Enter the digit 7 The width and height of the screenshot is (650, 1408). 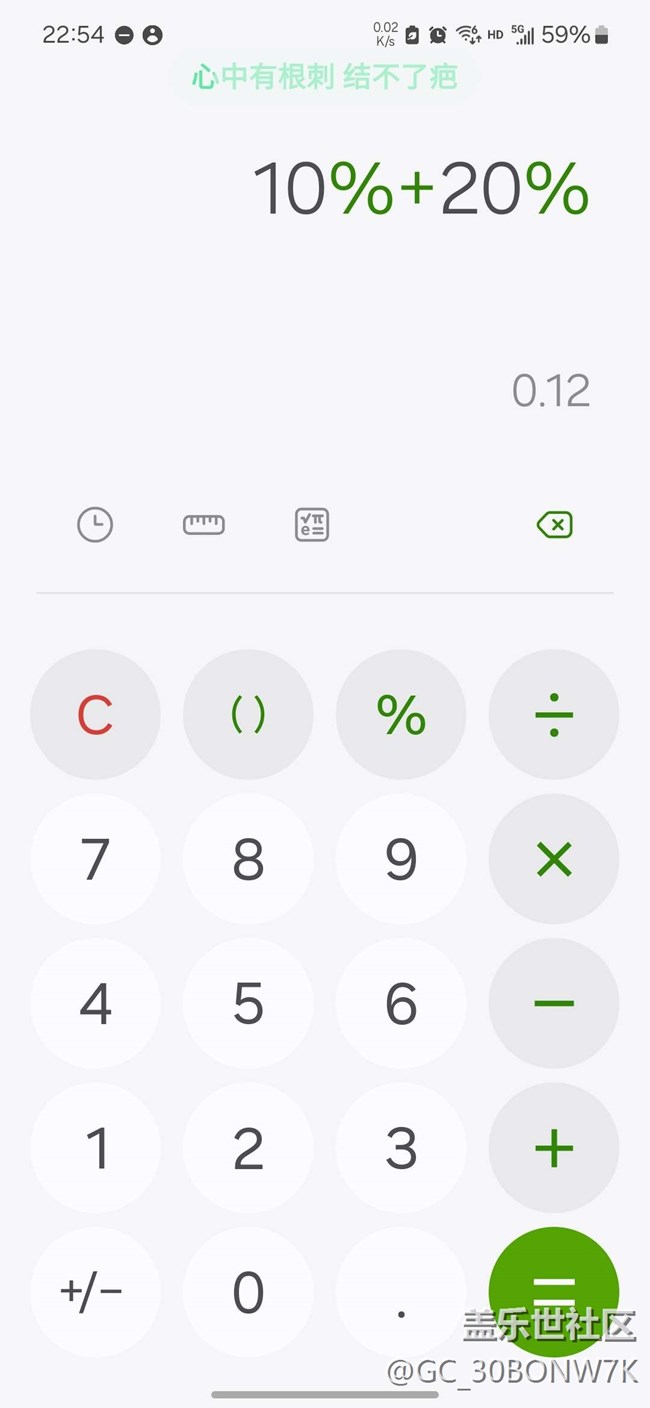pyautogui.click(x=95, y=859)
